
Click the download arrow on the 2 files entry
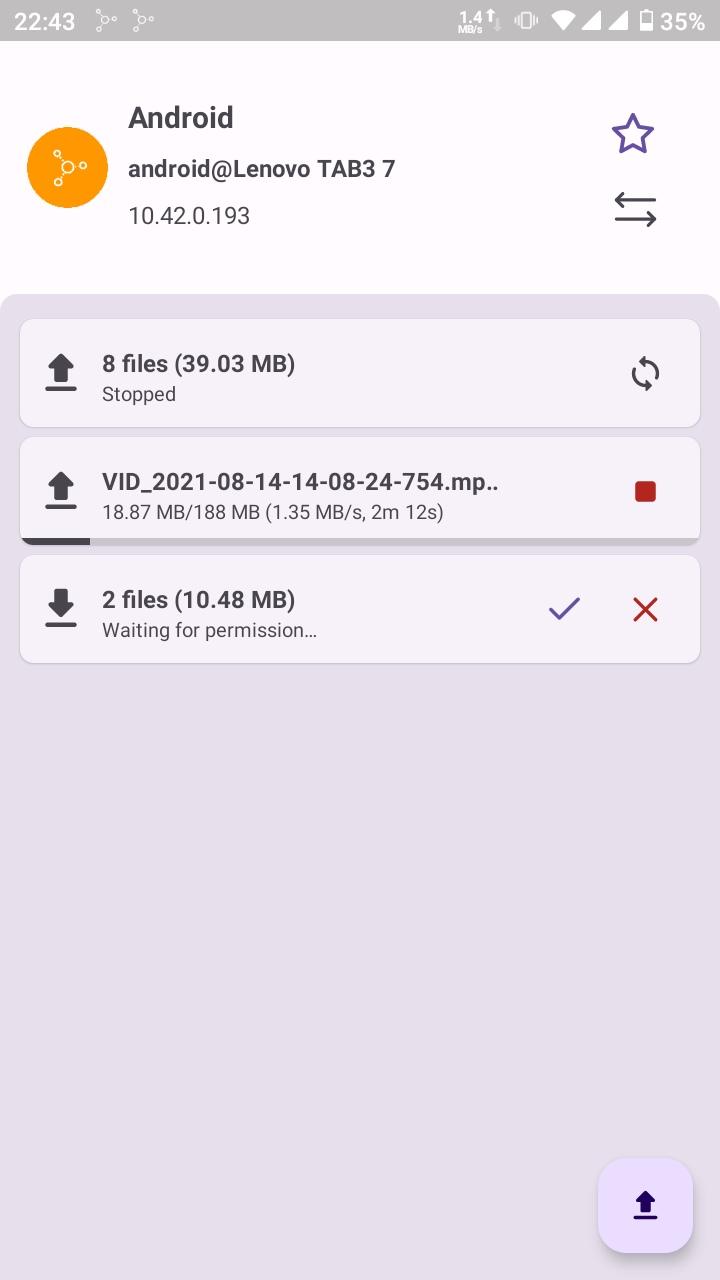[x=60, y=609]
